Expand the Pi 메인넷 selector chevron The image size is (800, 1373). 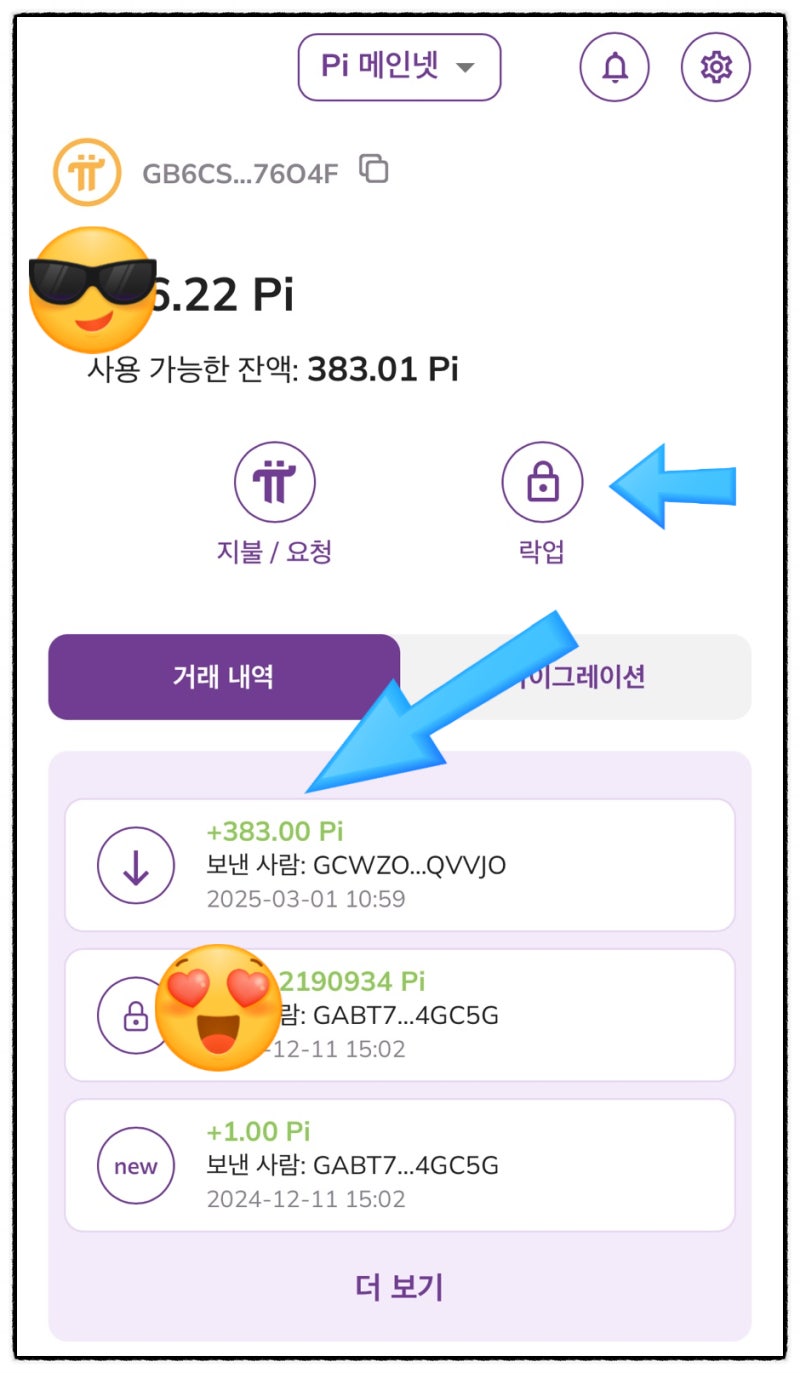pos(463,67)
